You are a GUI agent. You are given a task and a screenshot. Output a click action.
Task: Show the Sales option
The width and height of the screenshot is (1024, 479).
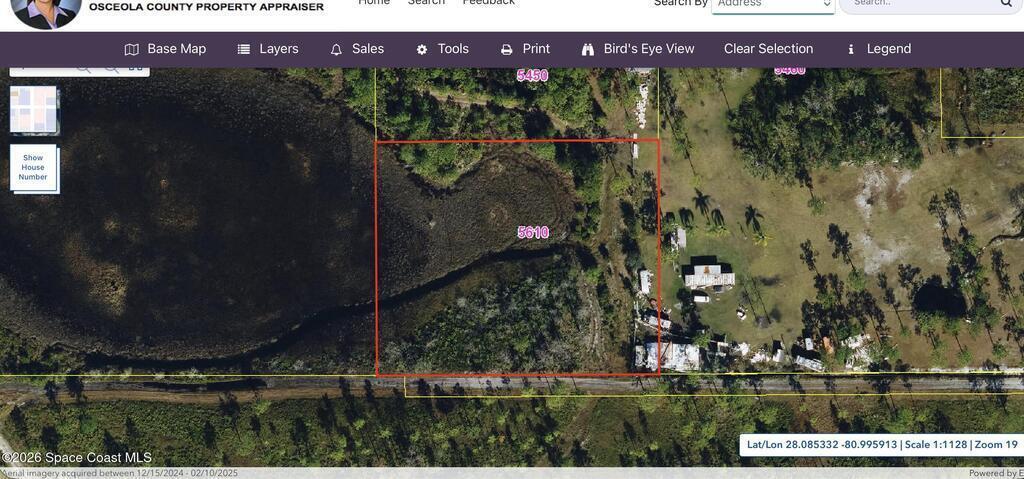tap(357, 49)
